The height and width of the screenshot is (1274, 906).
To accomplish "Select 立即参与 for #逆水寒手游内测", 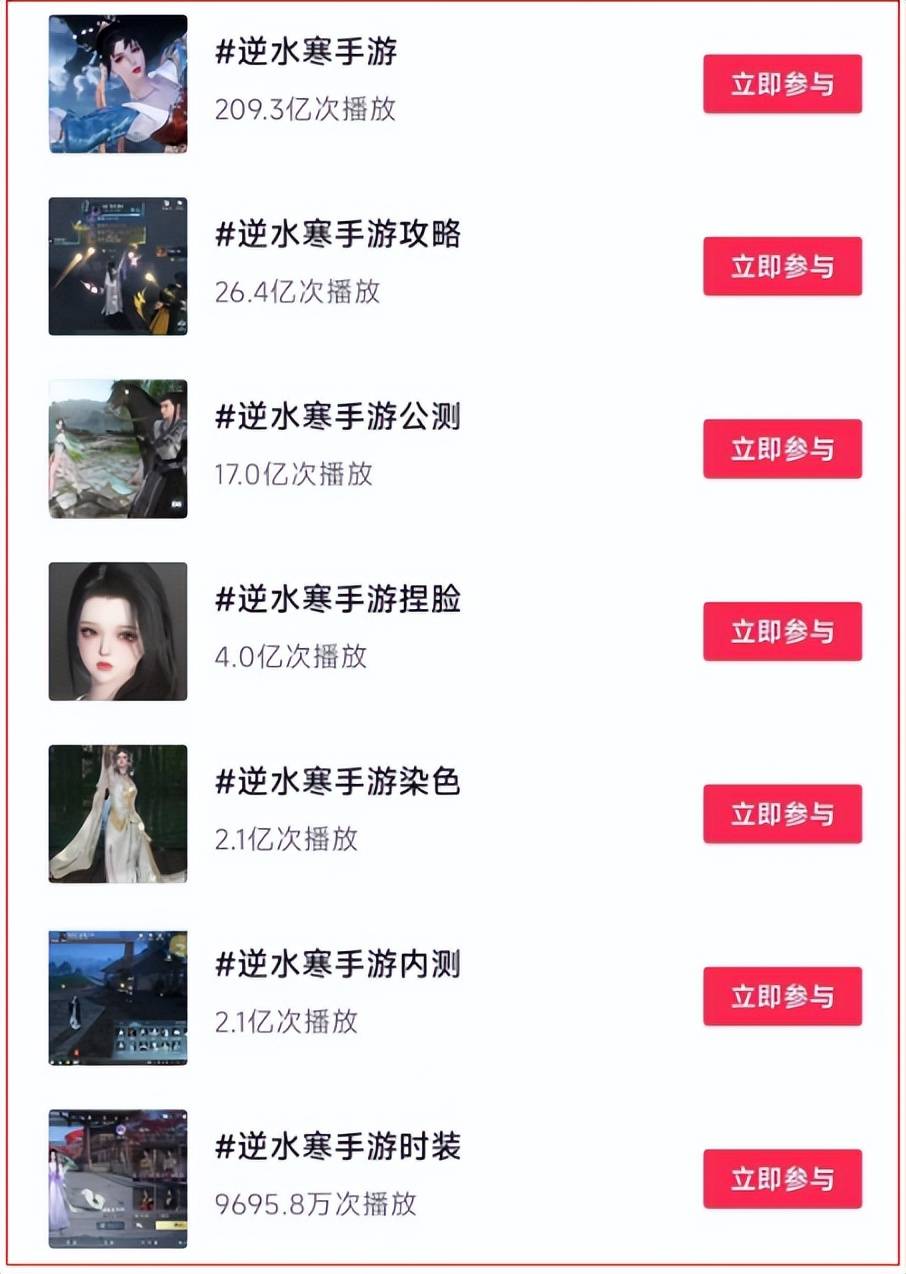I will 782,996.
